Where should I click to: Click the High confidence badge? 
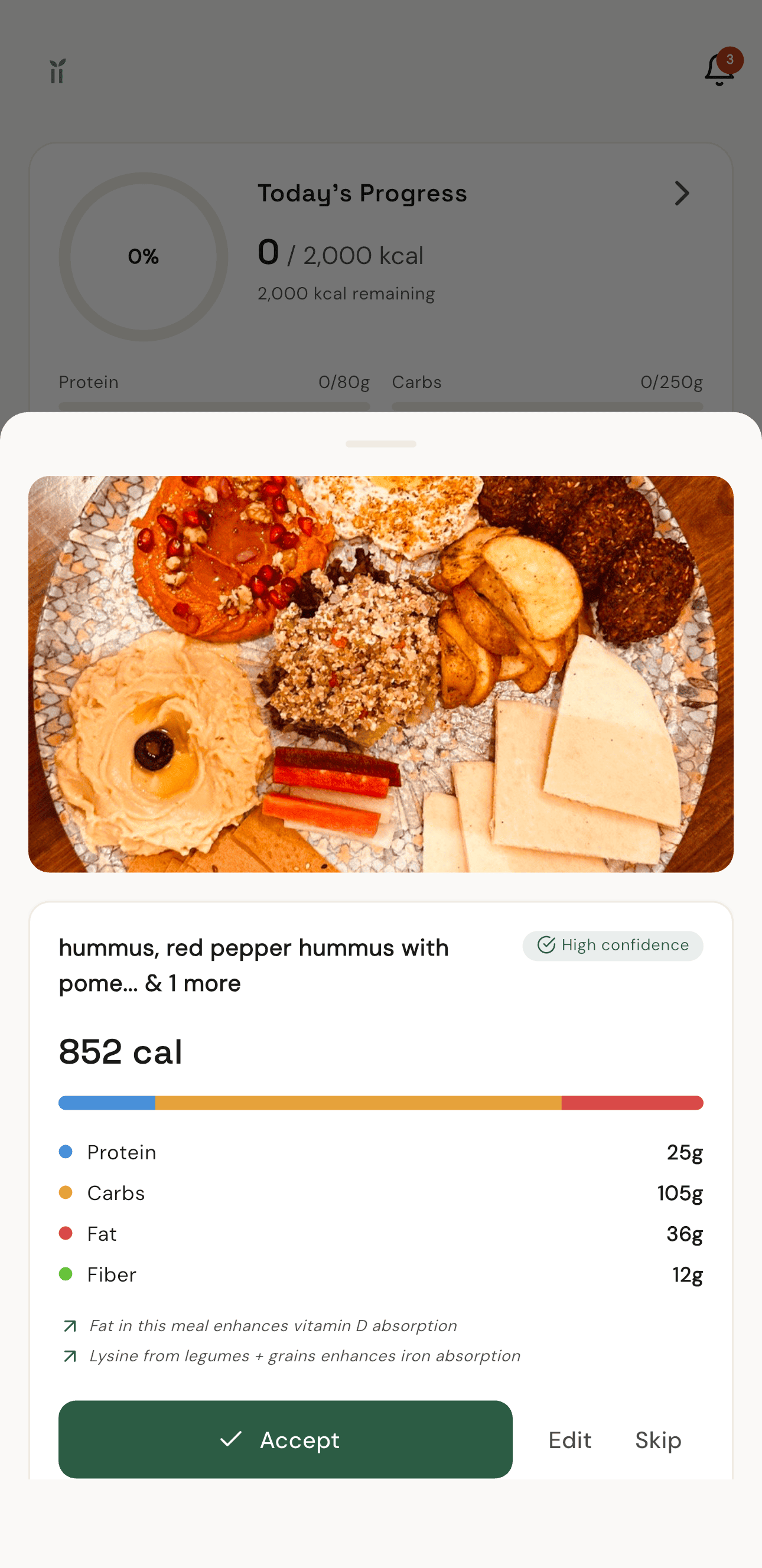click(613, 946)
